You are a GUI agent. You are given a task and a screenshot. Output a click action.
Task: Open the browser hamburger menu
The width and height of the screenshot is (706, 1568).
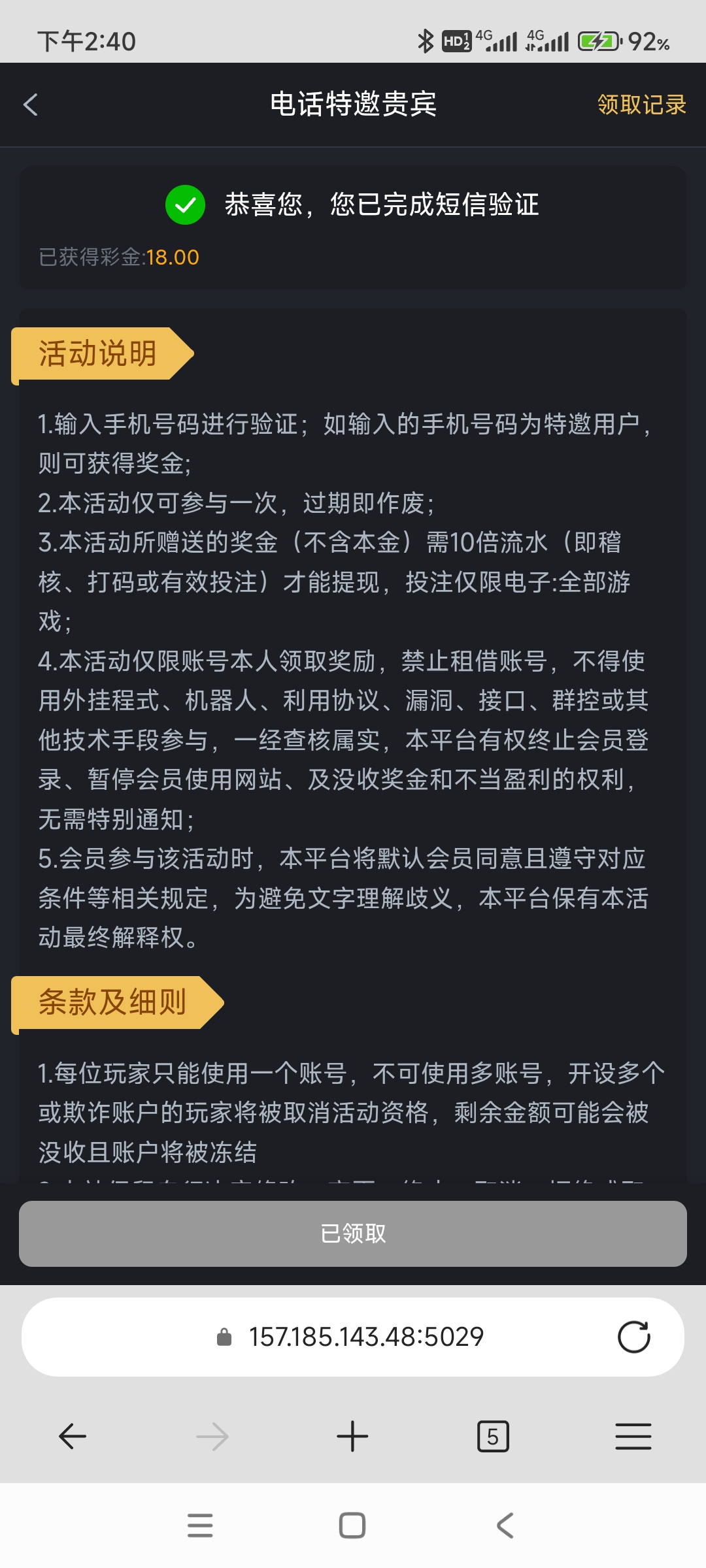633,1436
